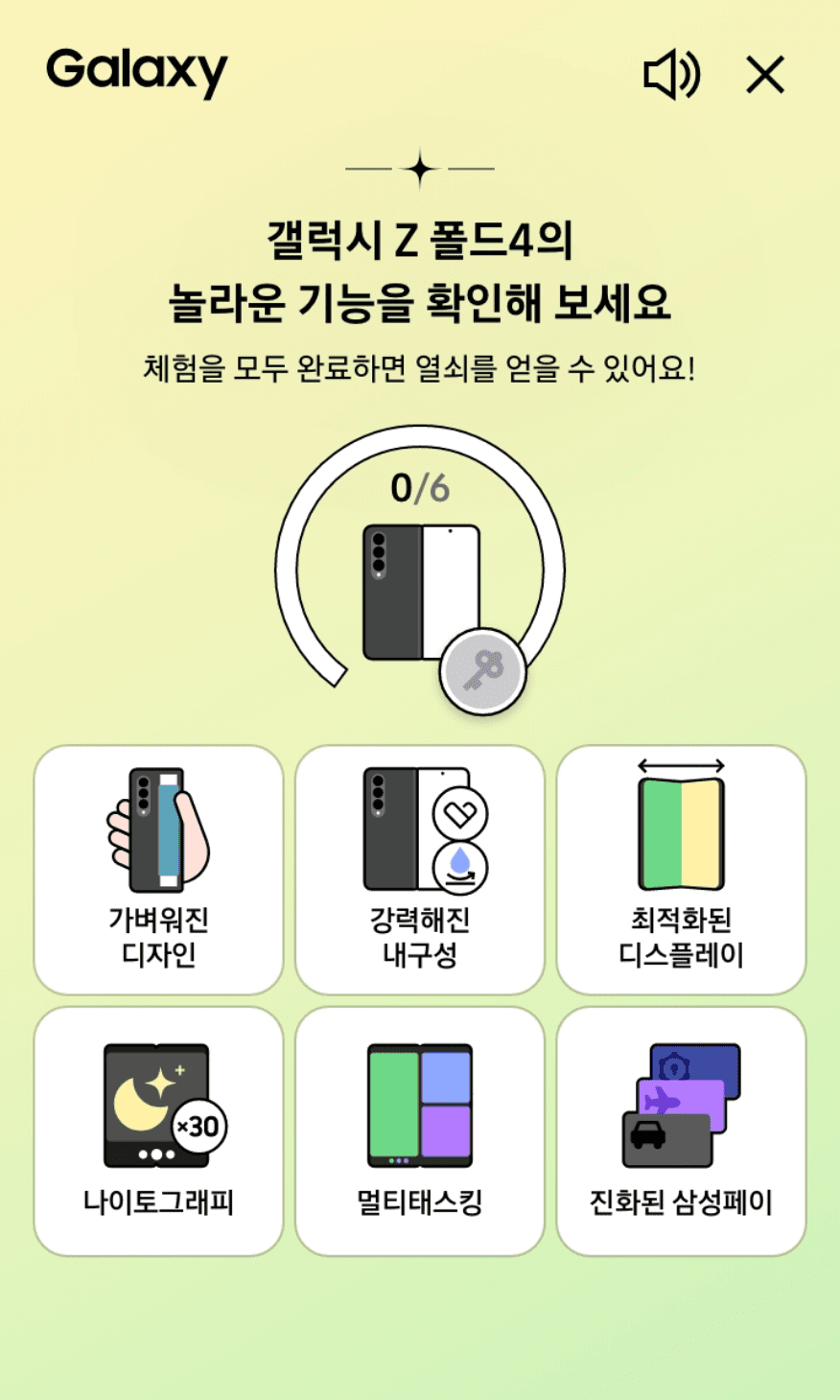This screenshot has height=1400, width=840.
Task: Open the 진화된 삼성페이 card
Action: click(x=681, y=1131)
